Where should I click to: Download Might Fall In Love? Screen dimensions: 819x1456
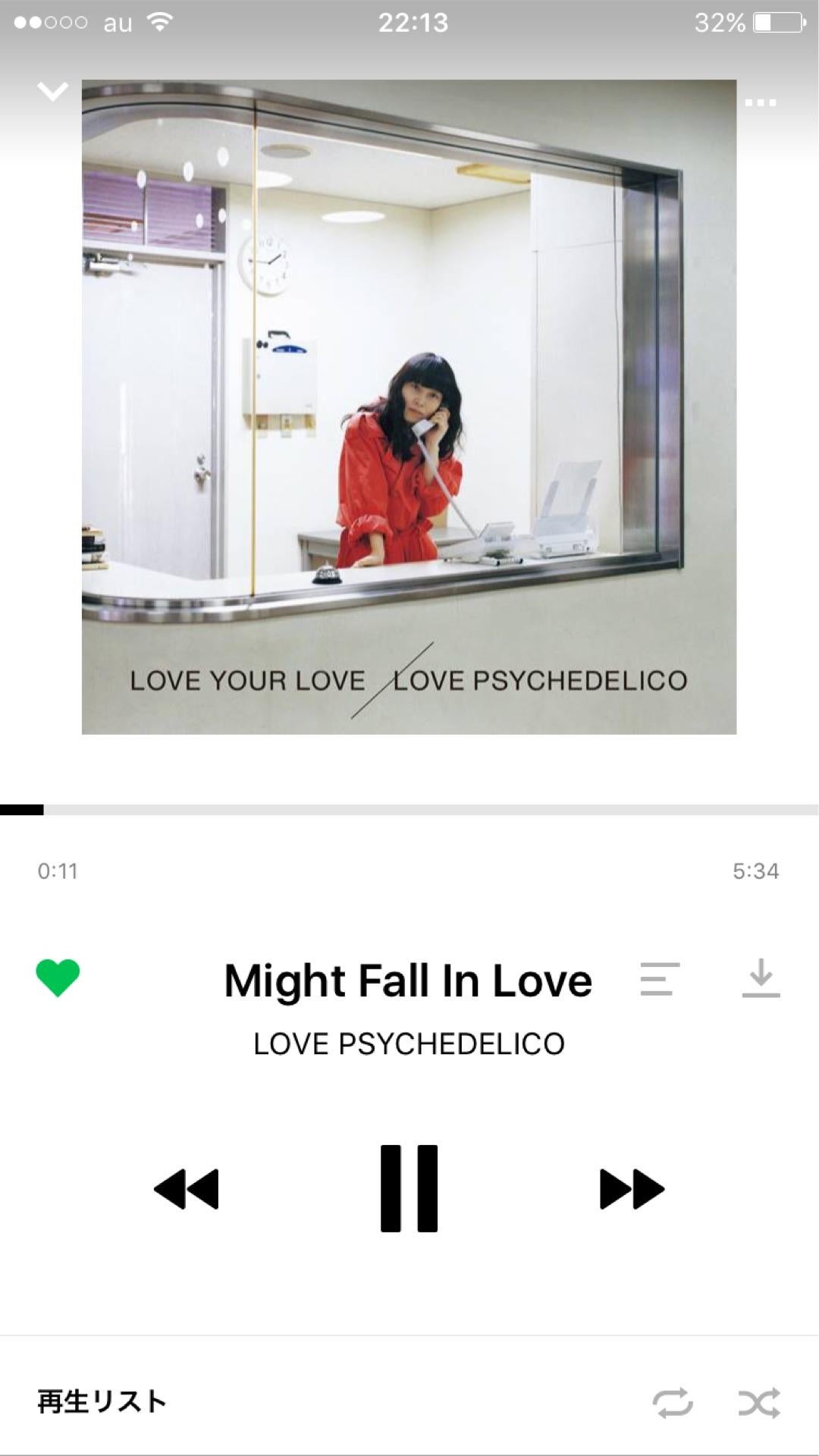[x=761, y=978]
